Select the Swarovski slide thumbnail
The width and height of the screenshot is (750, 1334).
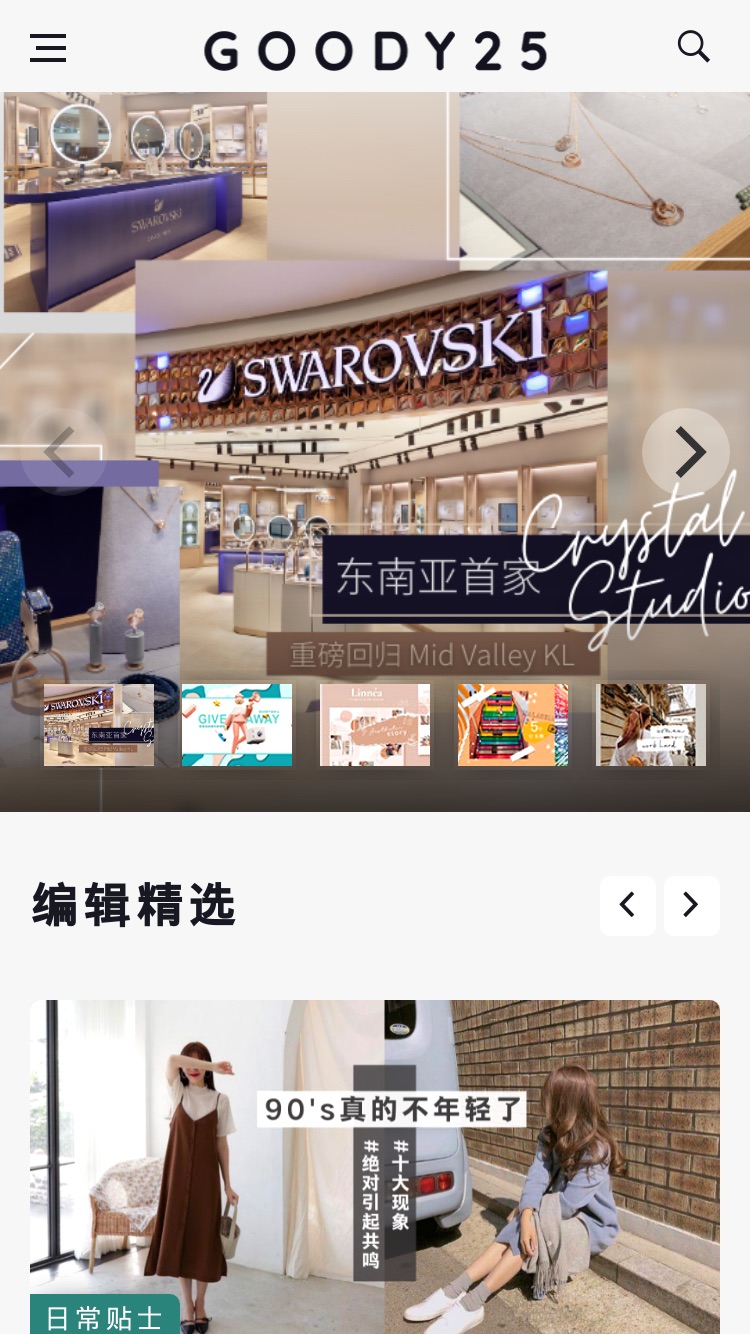point(99,725)
